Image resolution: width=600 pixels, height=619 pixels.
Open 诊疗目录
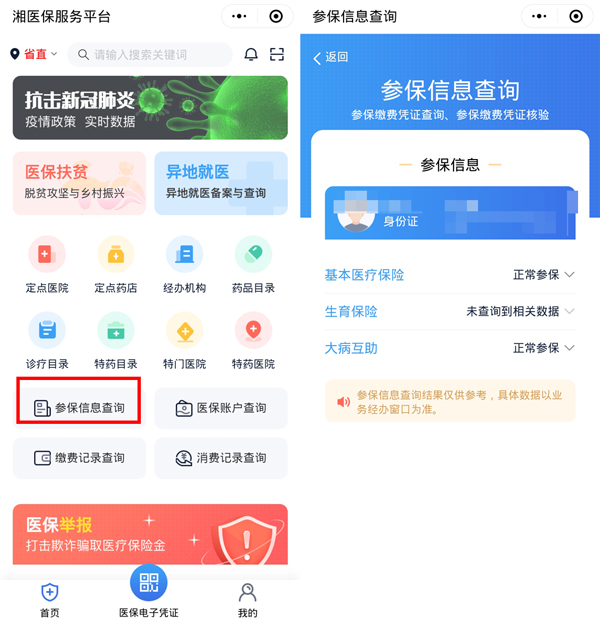pyautogui.click(x=47, y=340)
